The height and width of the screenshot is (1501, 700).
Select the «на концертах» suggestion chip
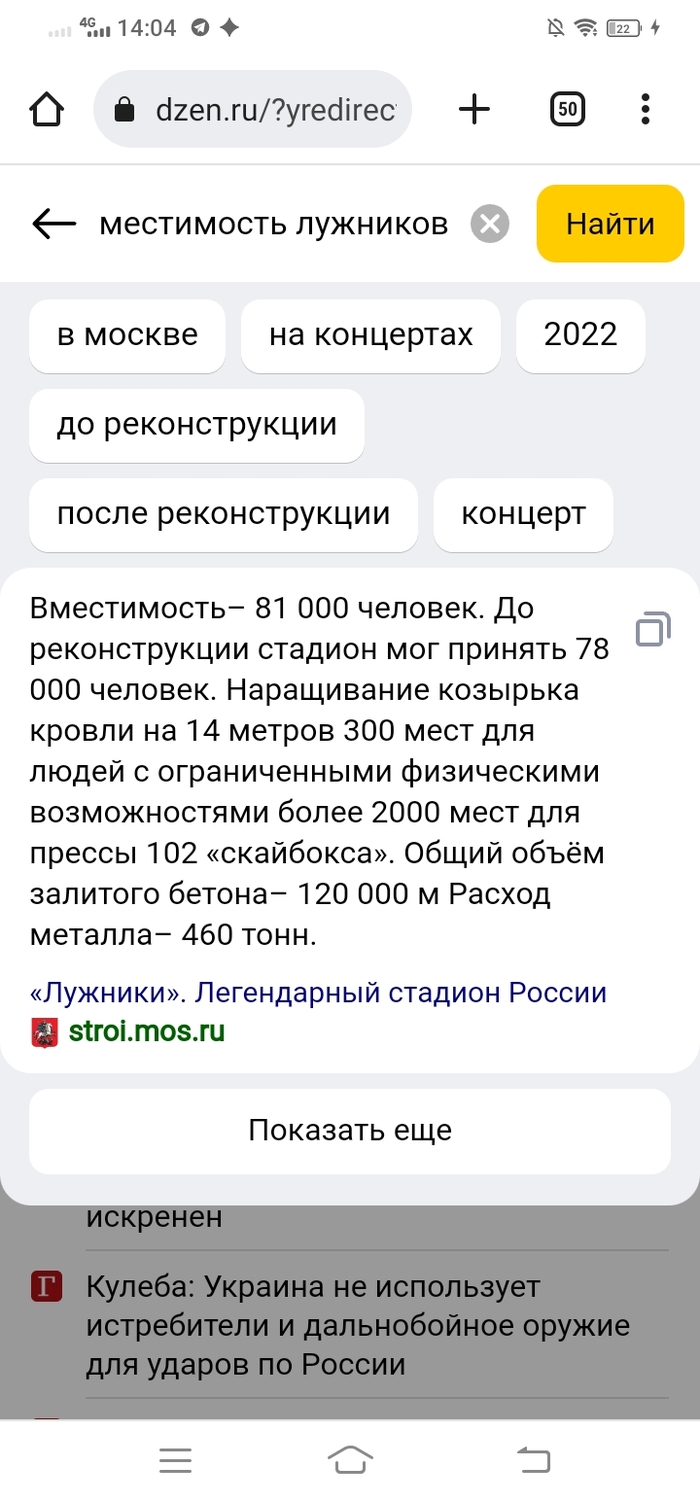click(370, 335)
